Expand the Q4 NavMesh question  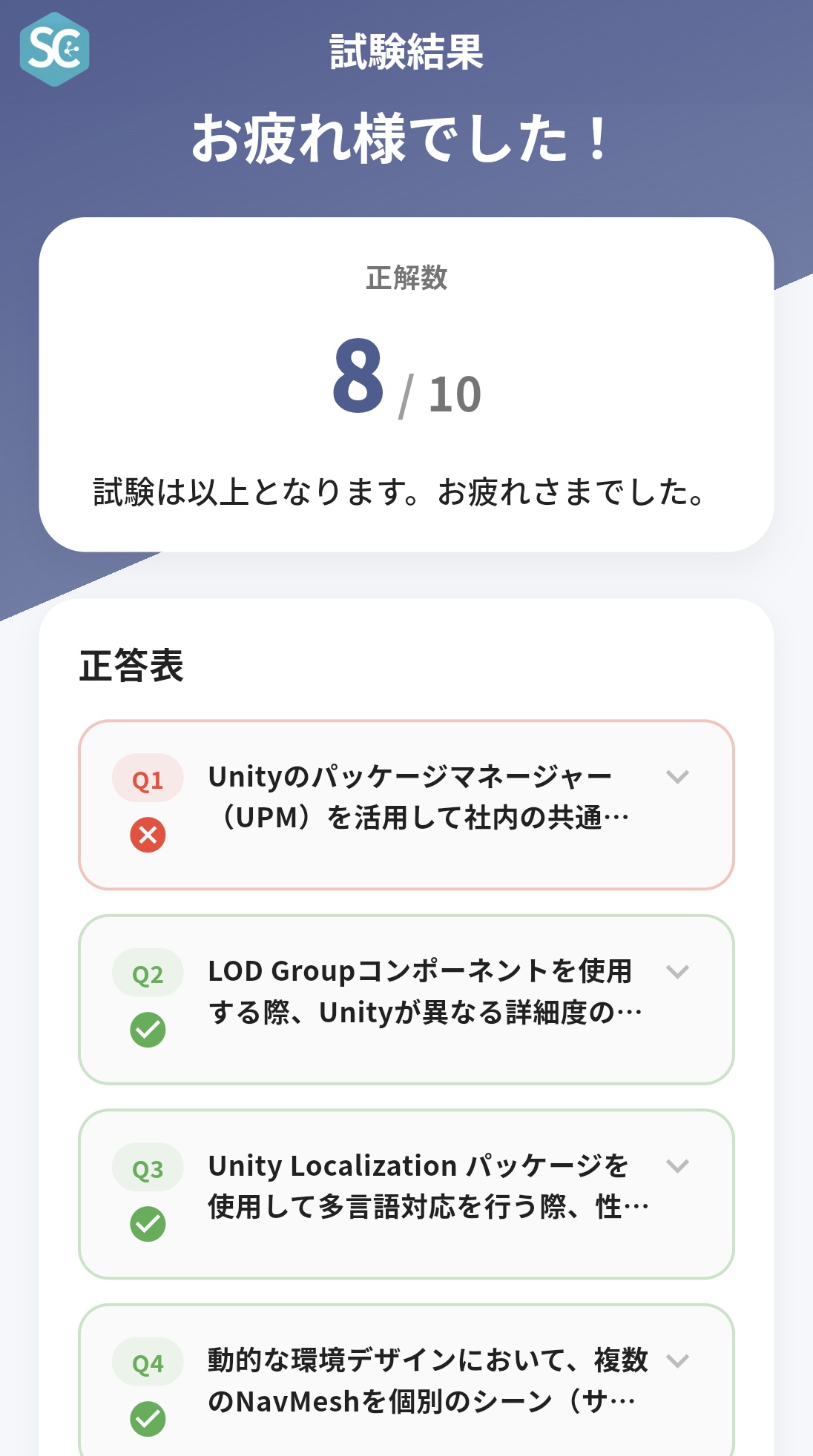(x=677, y=1361)
